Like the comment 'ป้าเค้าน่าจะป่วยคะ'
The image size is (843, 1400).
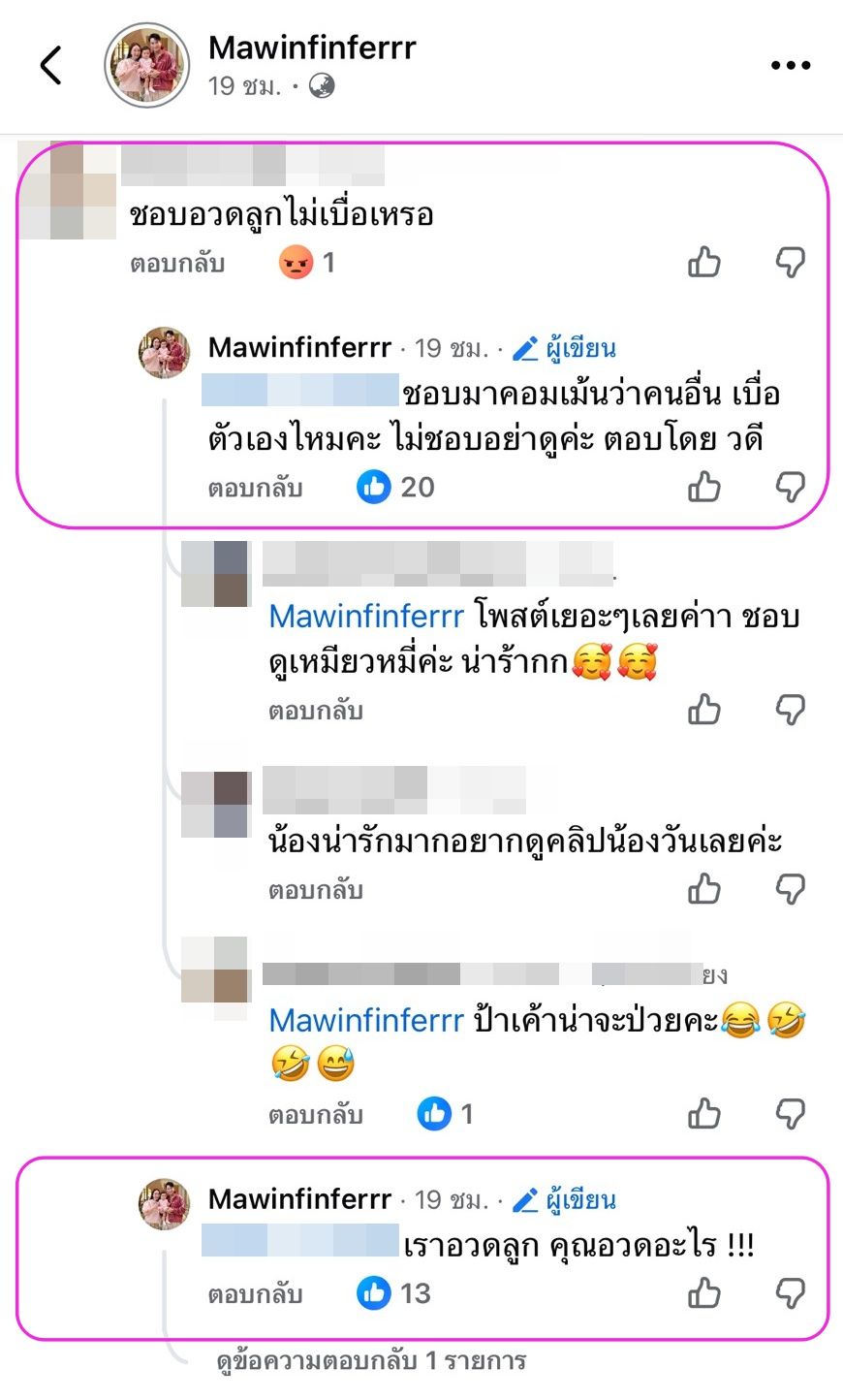(x=704, y=1114)
